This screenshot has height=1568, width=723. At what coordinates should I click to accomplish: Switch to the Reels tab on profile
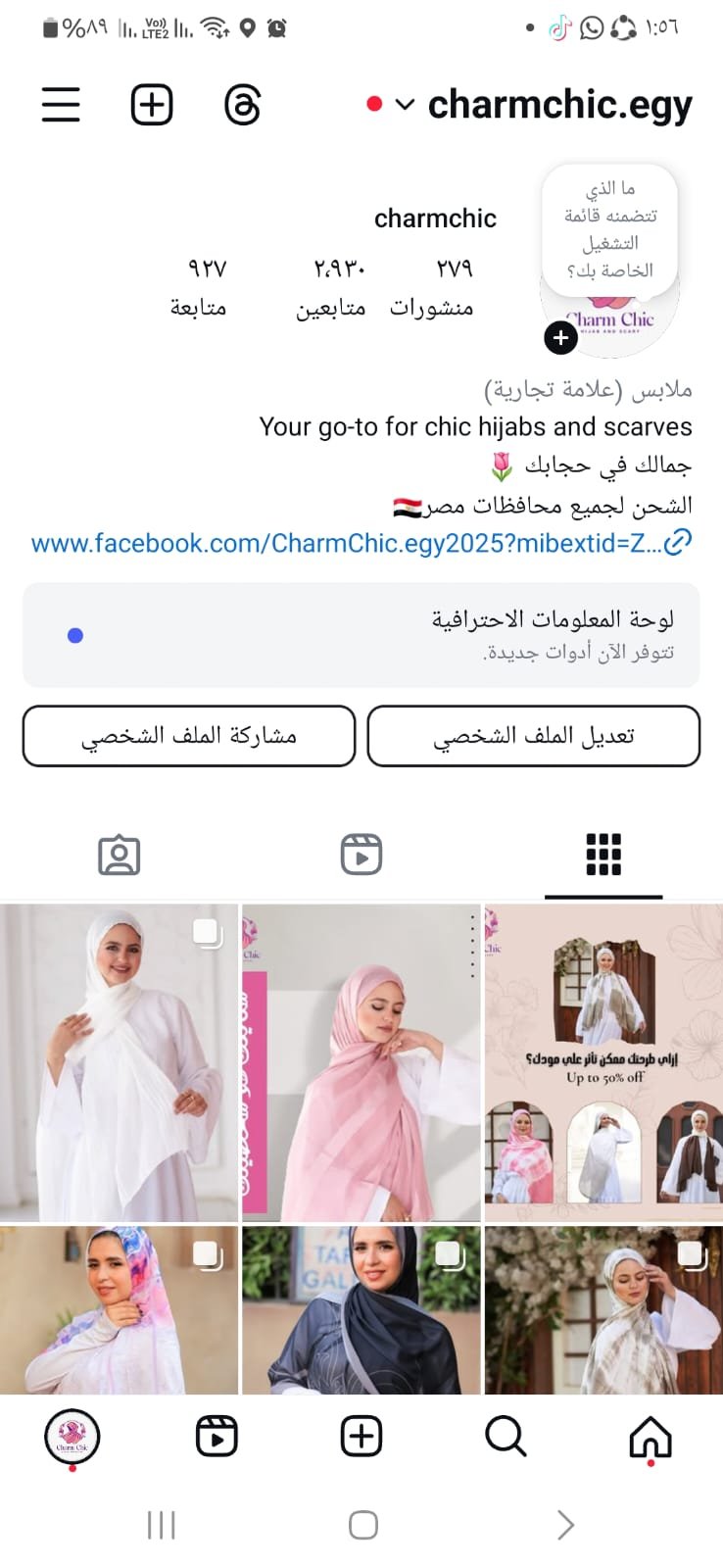click(361, 855)
